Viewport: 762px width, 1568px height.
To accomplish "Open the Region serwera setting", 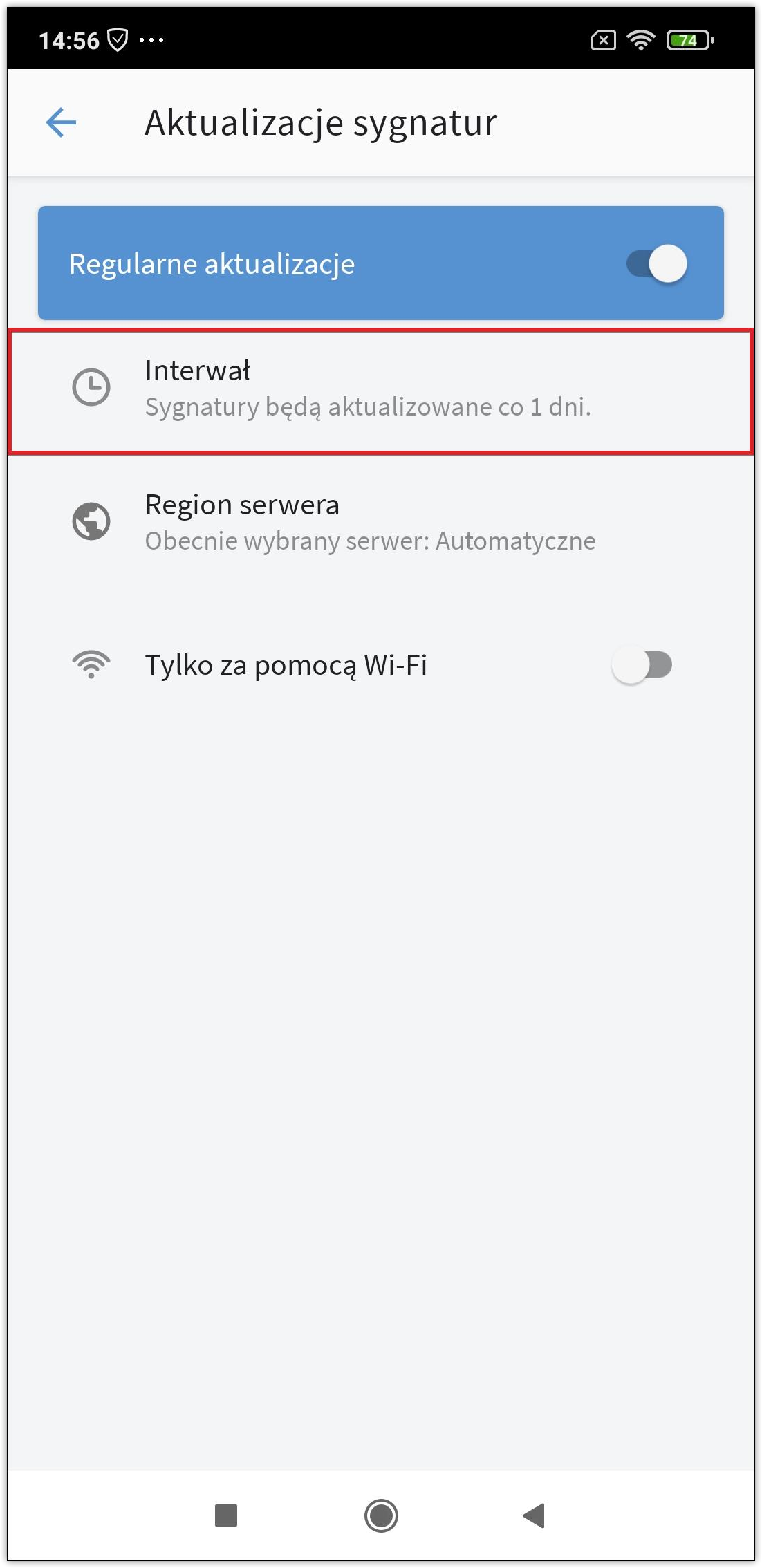I will (x=380, y=522).
